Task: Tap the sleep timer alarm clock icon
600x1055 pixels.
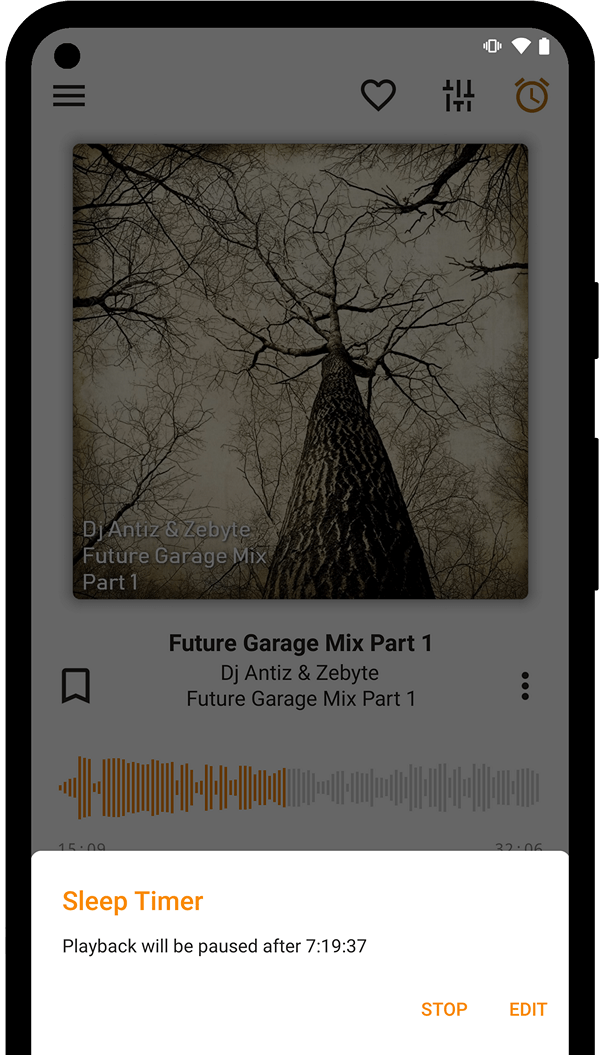Action: click(x=531, y=96)
